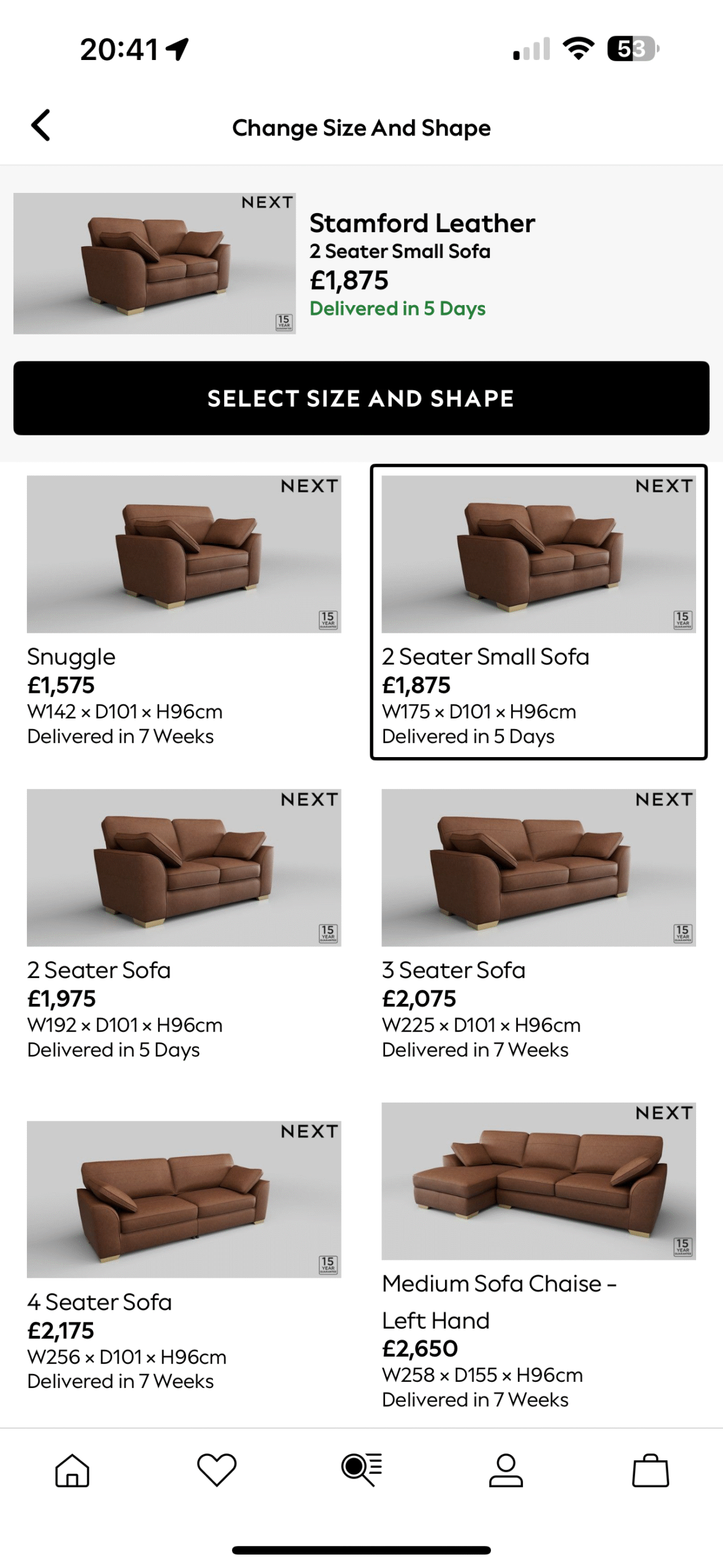Go to the Home tab
Screen dimensions: 723x1568
coord(72,1471)
